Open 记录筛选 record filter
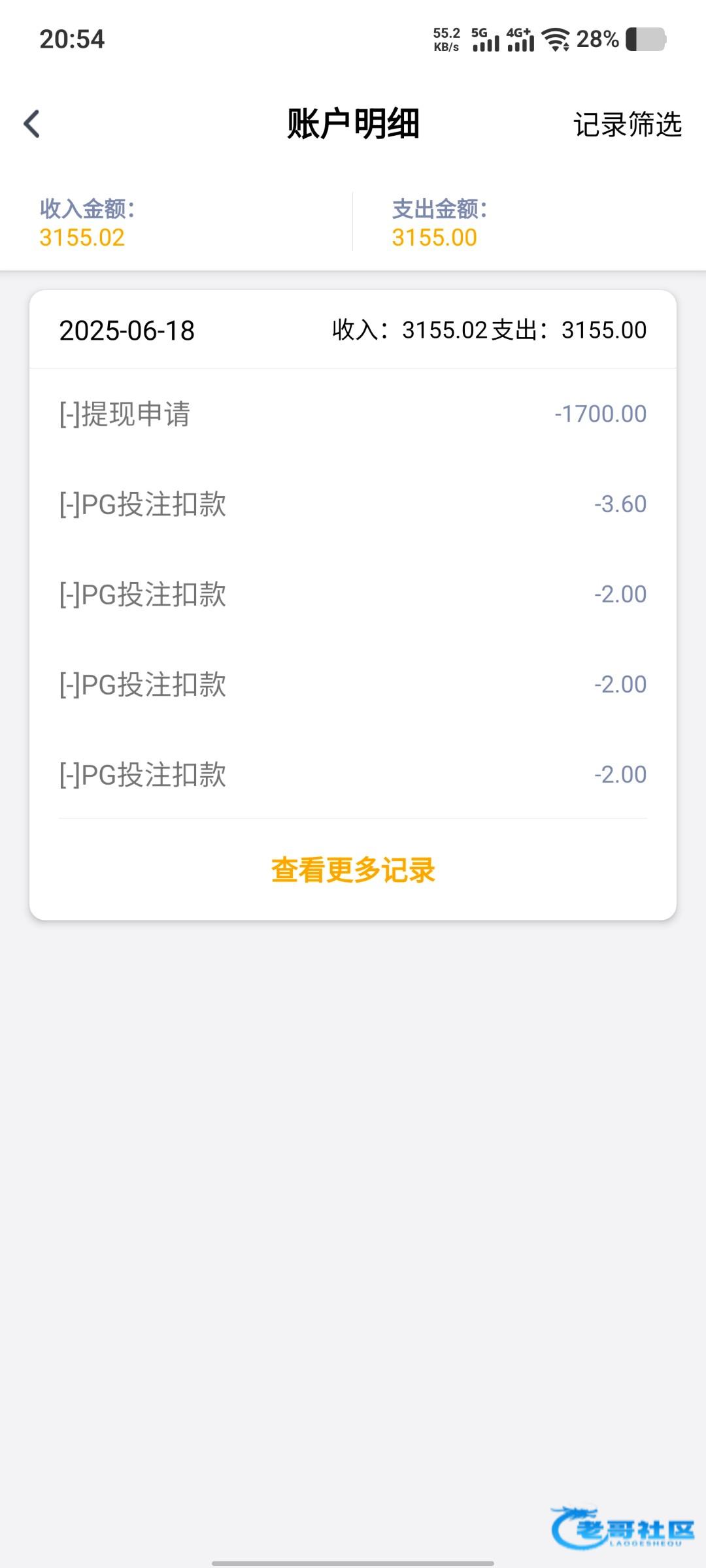Image resolution: width=706 pixels, height=1568 pixels. click(x=628, y=124)
